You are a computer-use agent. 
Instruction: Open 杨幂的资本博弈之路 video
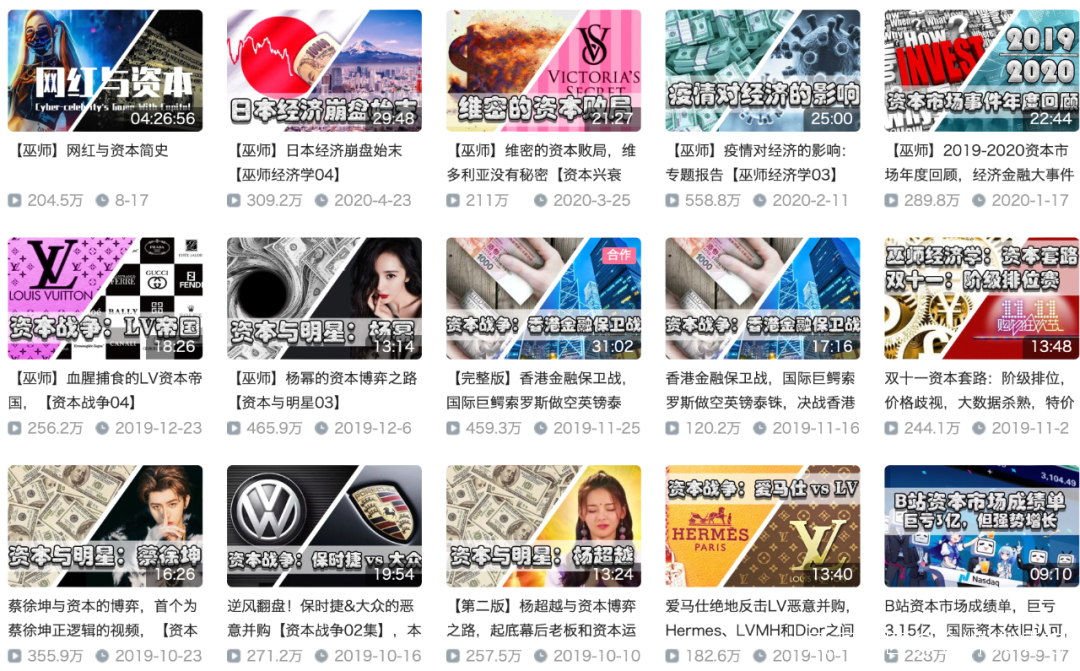(x=324, y=298)
